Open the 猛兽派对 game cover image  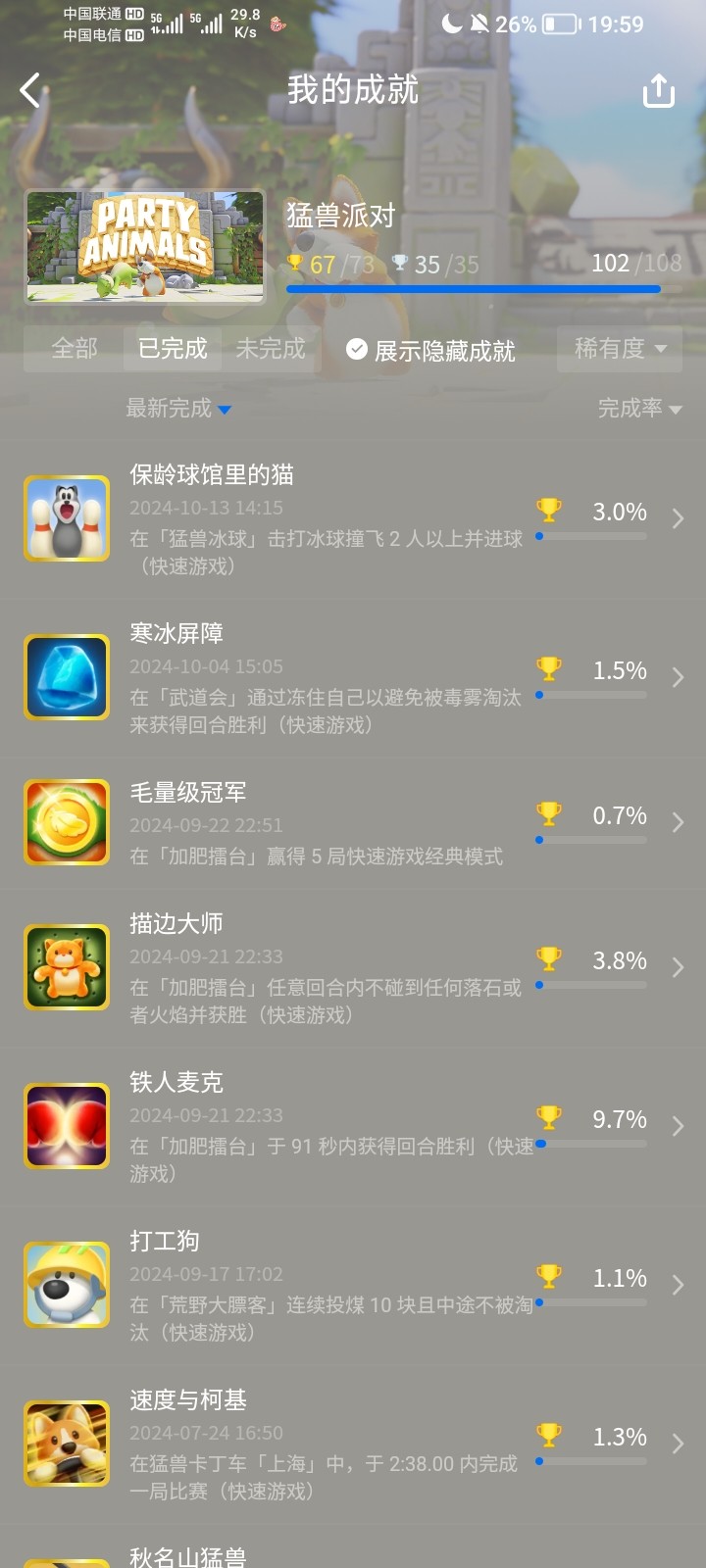tap(145, 246)
